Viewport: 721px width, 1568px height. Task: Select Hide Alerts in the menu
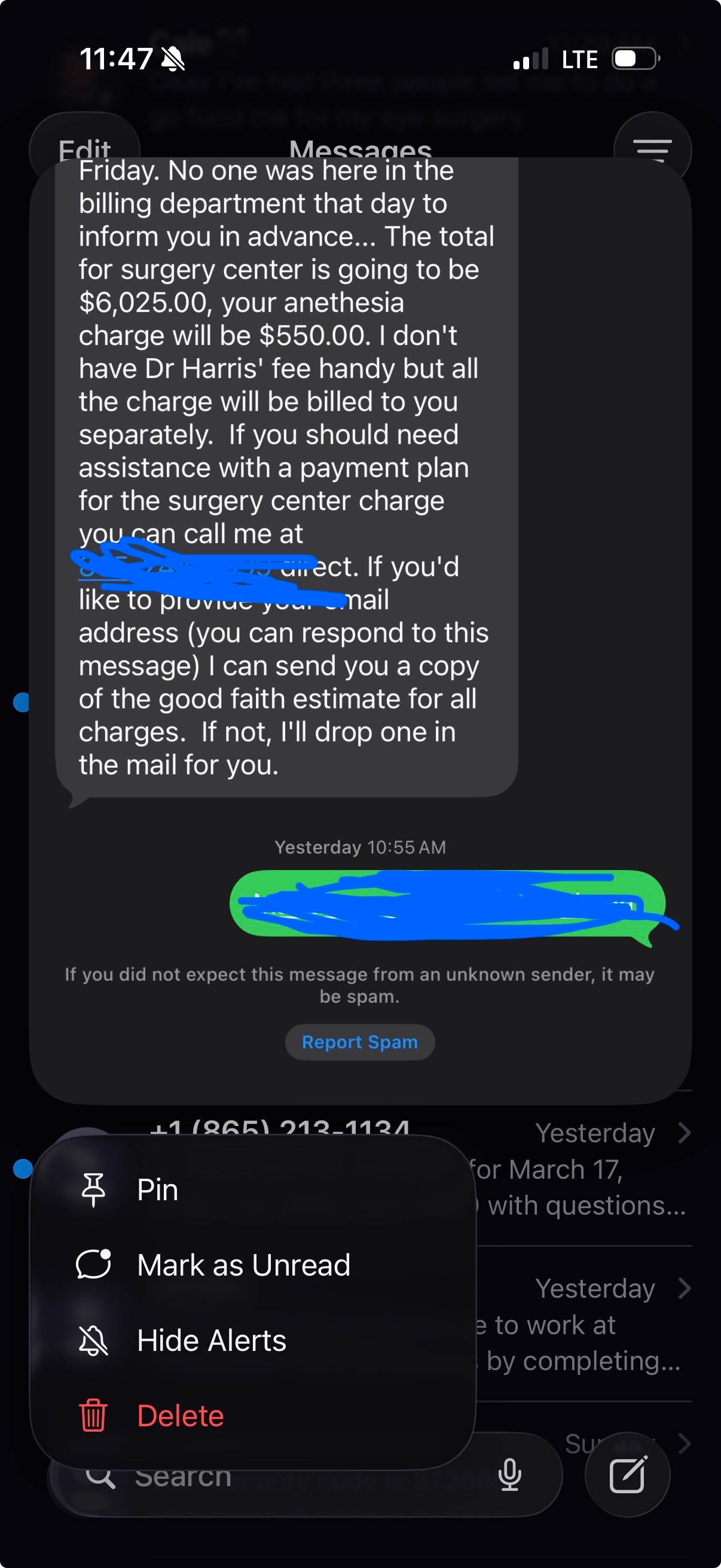click(211, 1340)
